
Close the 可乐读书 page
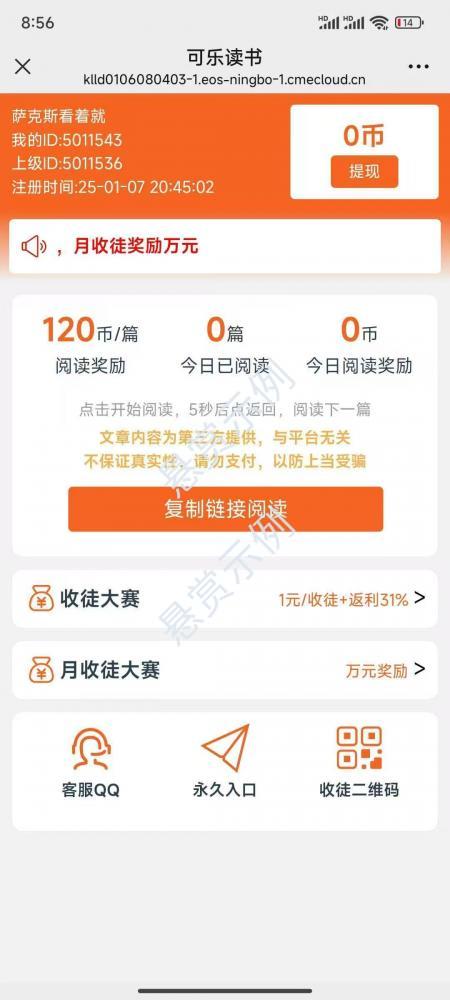coord(22,66)
